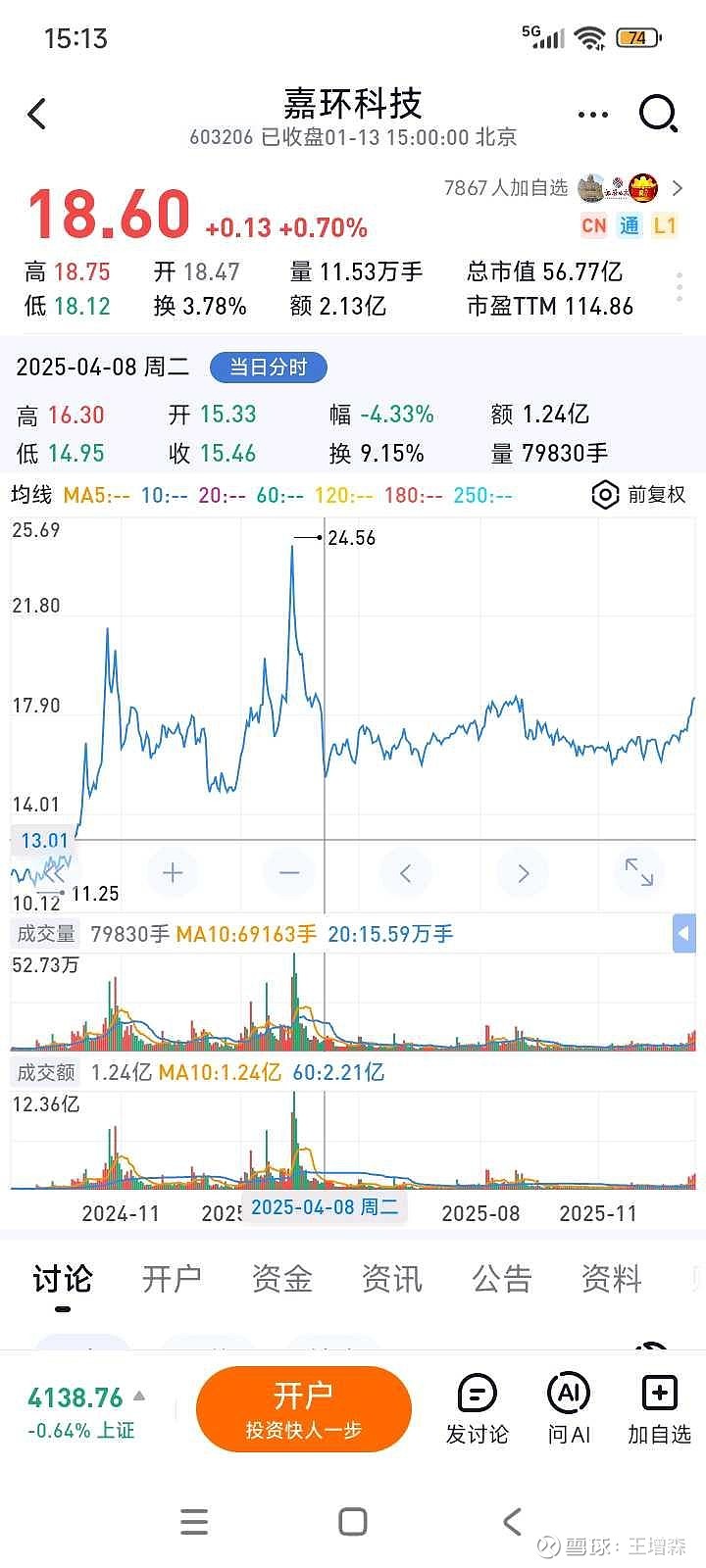
Task: Zoom in the chart with plus
Action: click(173, 872)
